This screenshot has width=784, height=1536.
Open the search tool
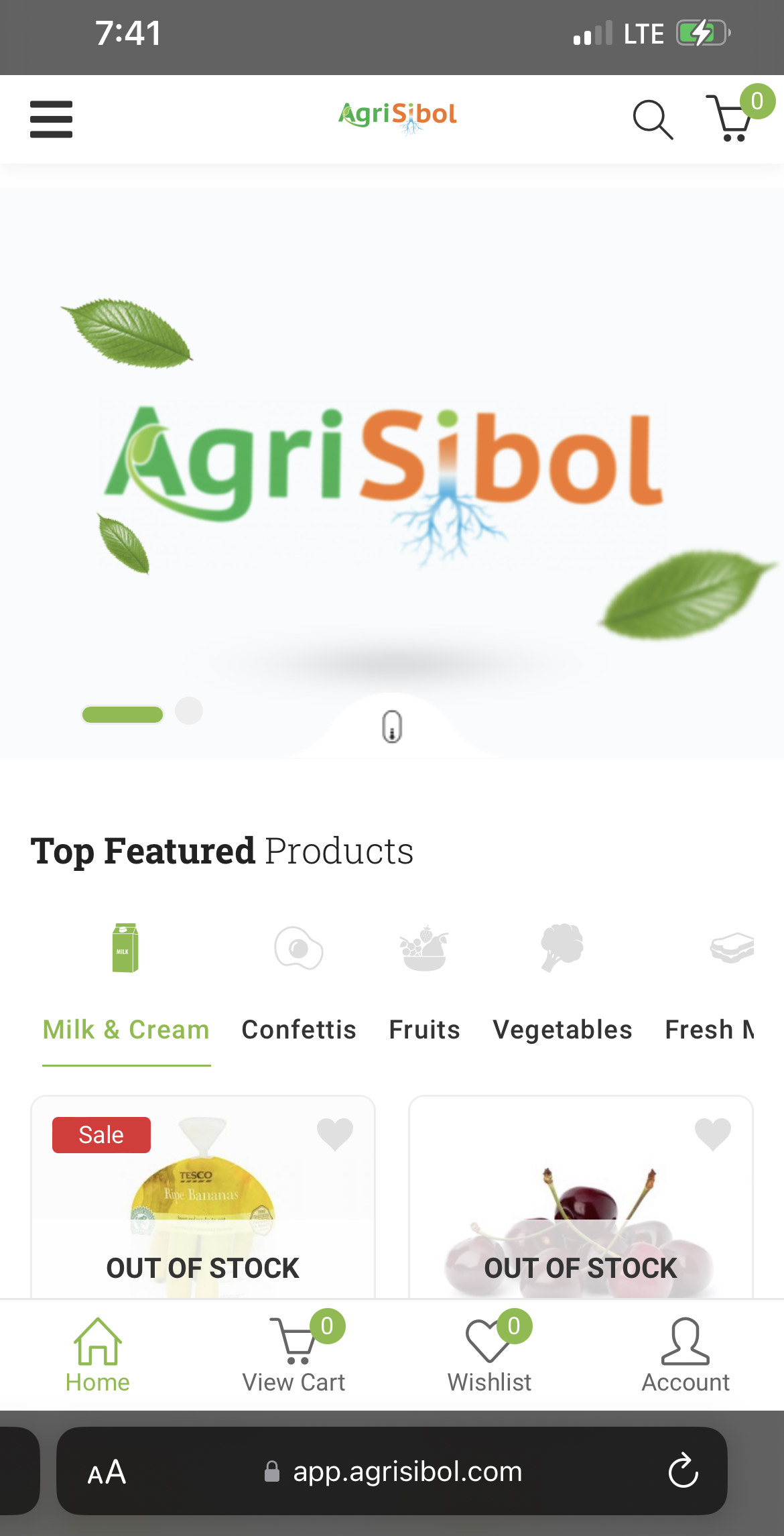tap(653, 119)
